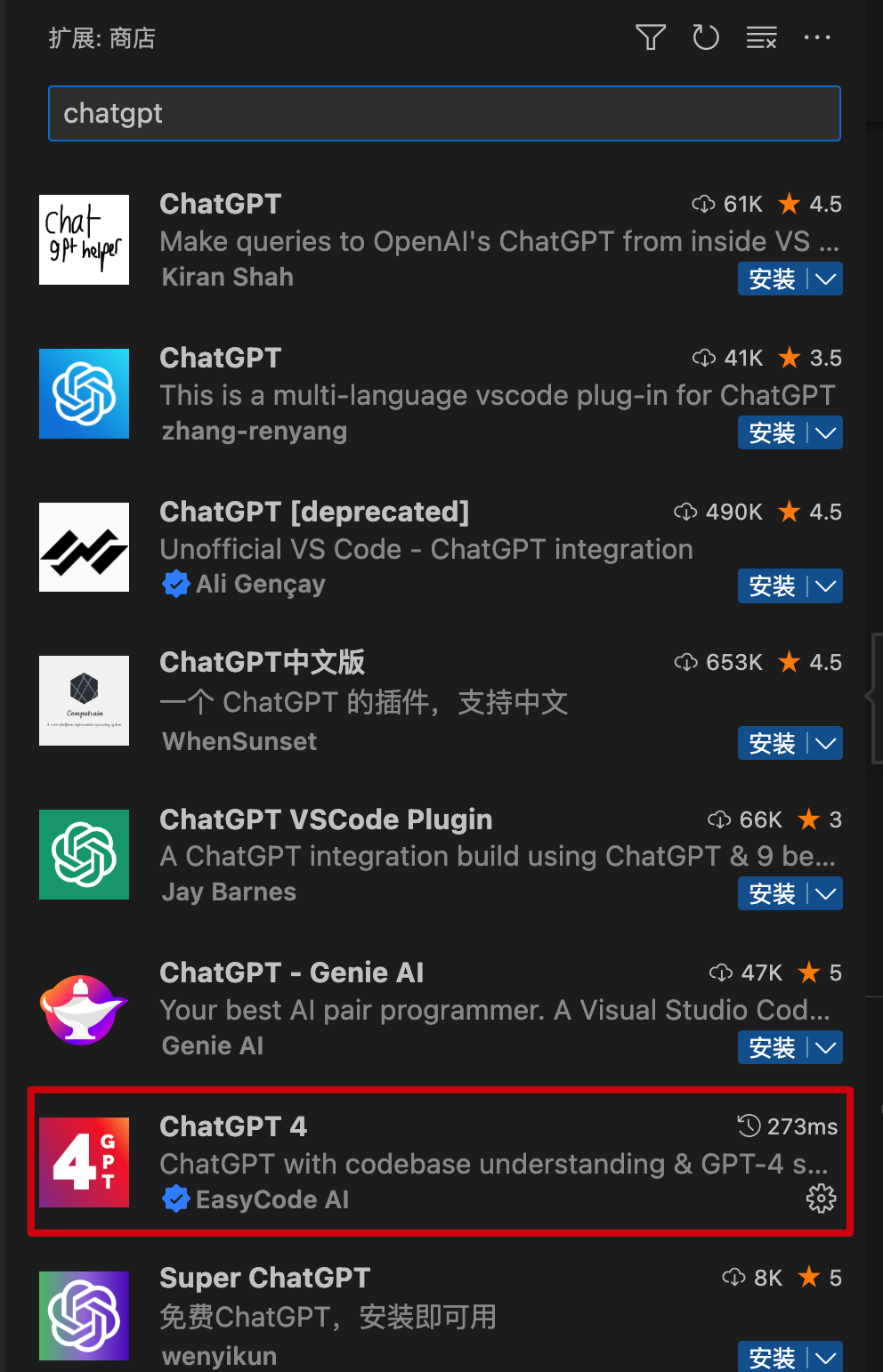Open the ChatGPT - Genie AI extension

[292, 973]
